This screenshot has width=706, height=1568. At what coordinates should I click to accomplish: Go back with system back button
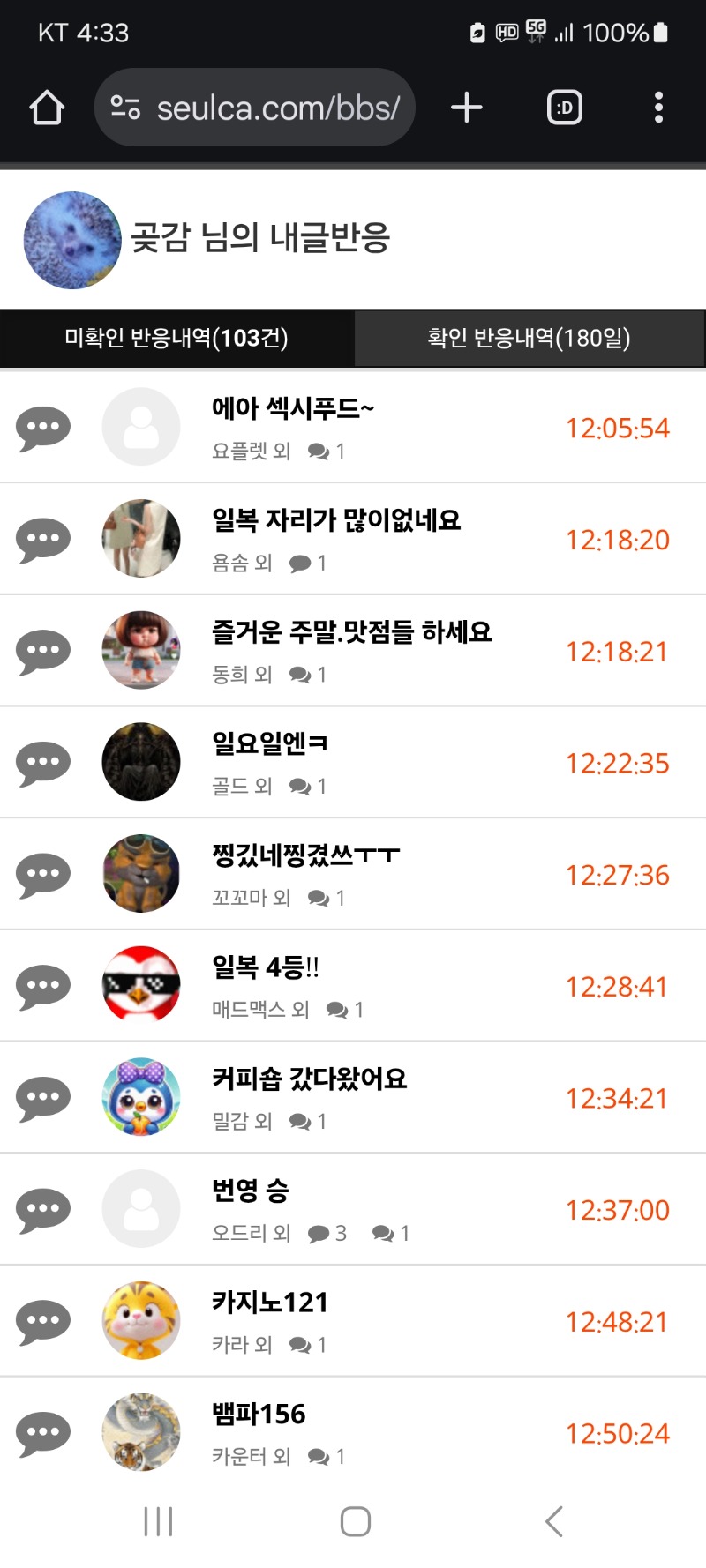tap(553, 1521)
